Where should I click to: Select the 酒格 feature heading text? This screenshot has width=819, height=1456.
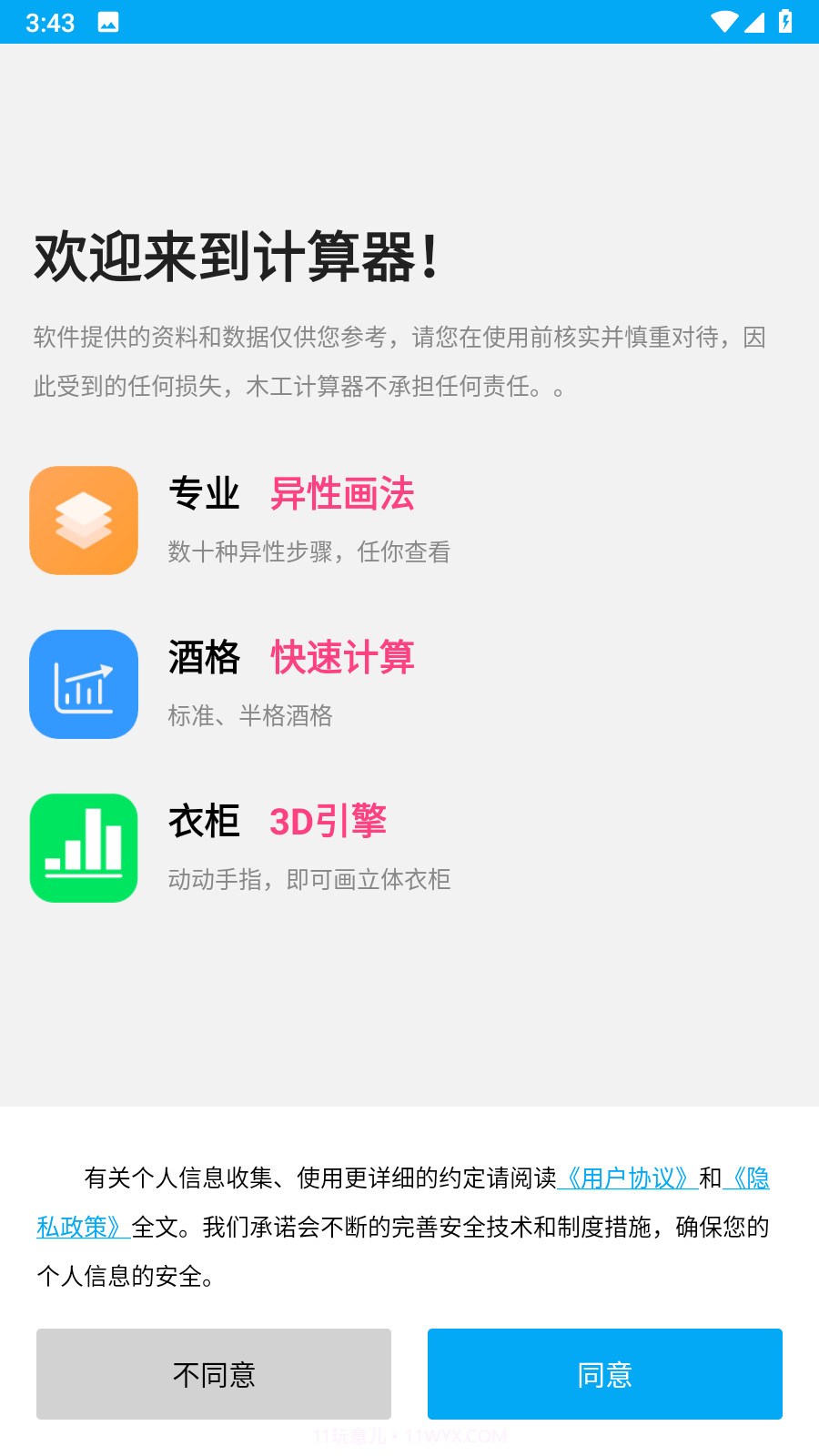(x=204, y=658)
